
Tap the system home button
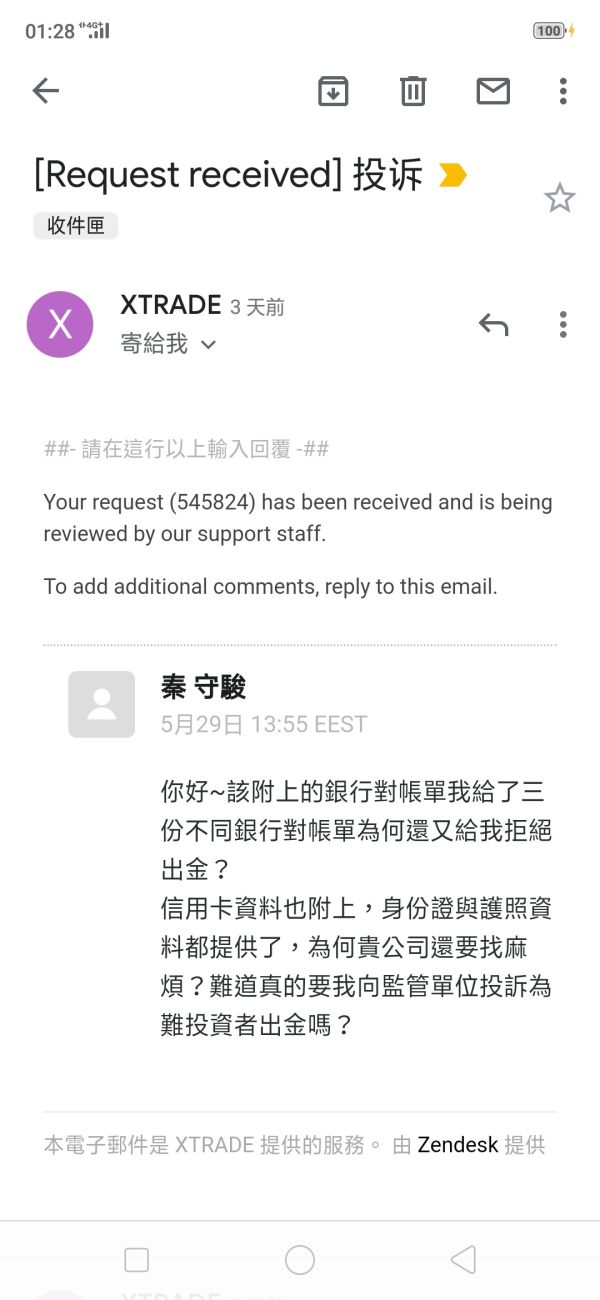300,1260
